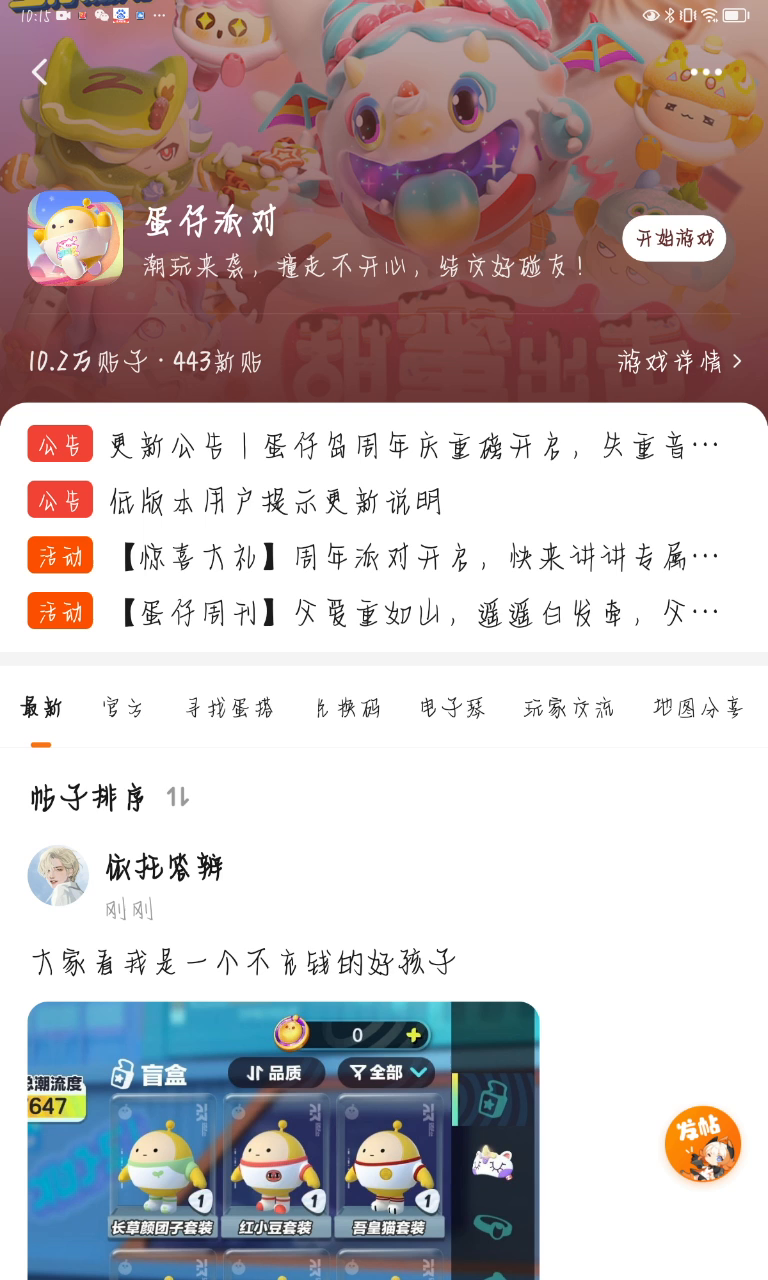Switch to the 寻找蛋搭 tab
Image resolution: width=768 pixels, height=1280 pixels.
(229, 709)
